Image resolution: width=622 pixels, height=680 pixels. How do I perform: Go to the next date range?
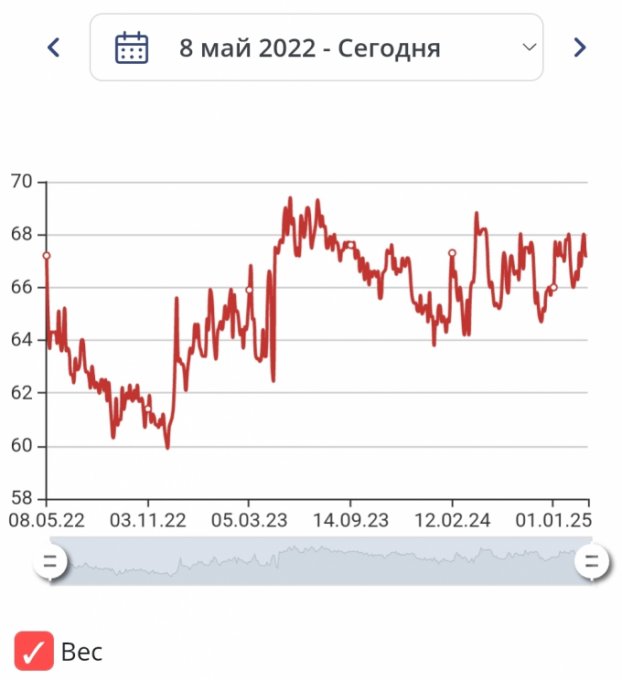[579, 47]
